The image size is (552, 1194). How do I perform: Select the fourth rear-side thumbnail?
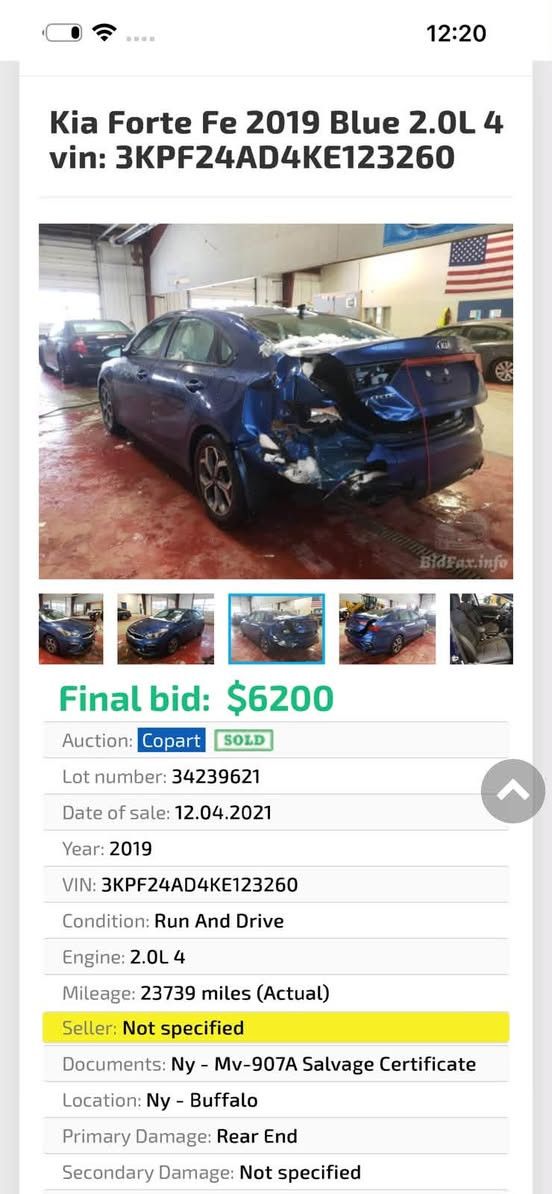click(388, 629)
